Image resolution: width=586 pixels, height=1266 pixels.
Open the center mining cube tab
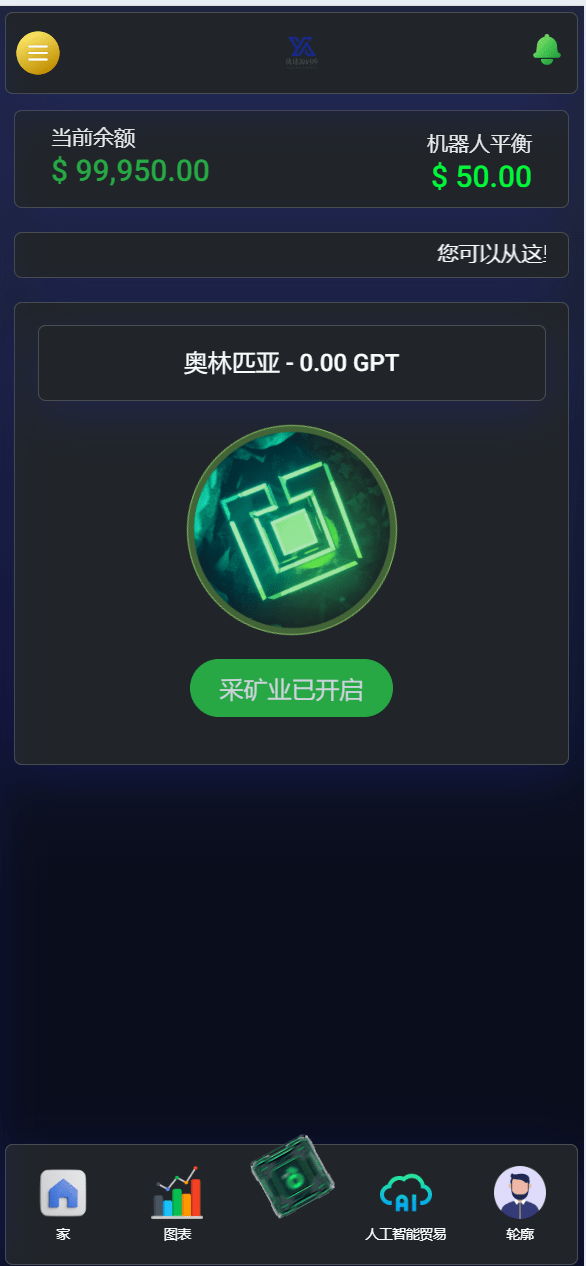pos(292,1177)
